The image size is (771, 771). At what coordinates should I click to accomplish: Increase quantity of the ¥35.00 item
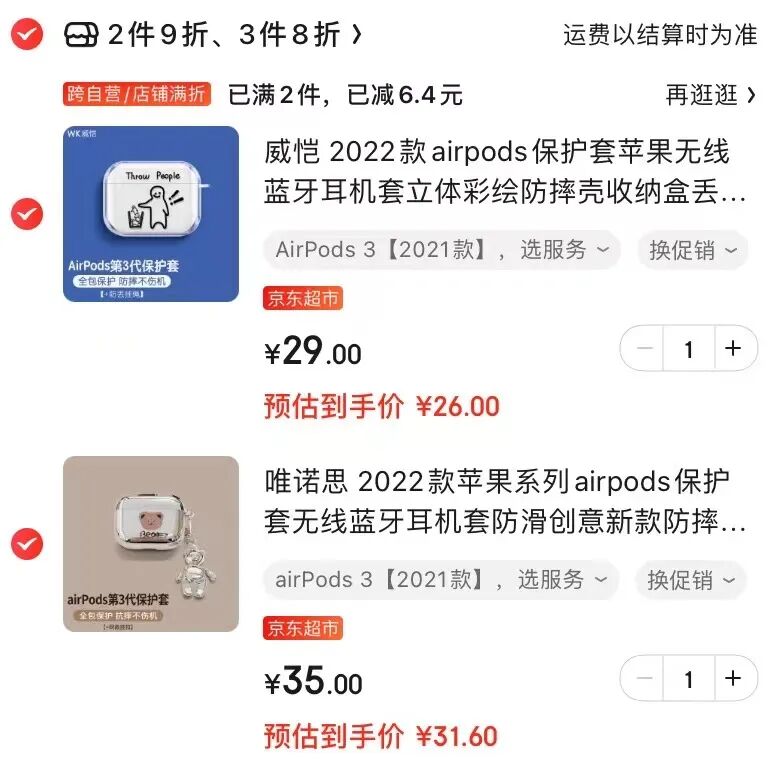[x=734, y=678]
